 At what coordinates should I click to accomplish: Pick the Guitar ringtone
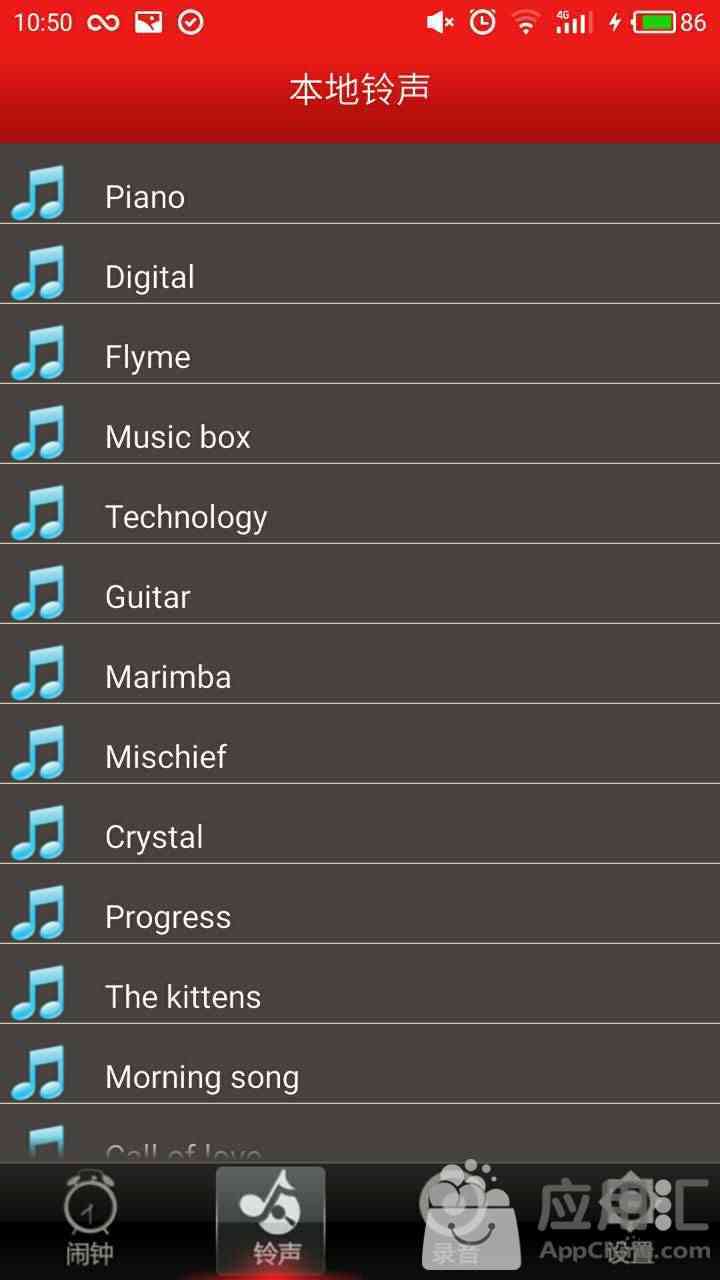[x=360, y=596]
